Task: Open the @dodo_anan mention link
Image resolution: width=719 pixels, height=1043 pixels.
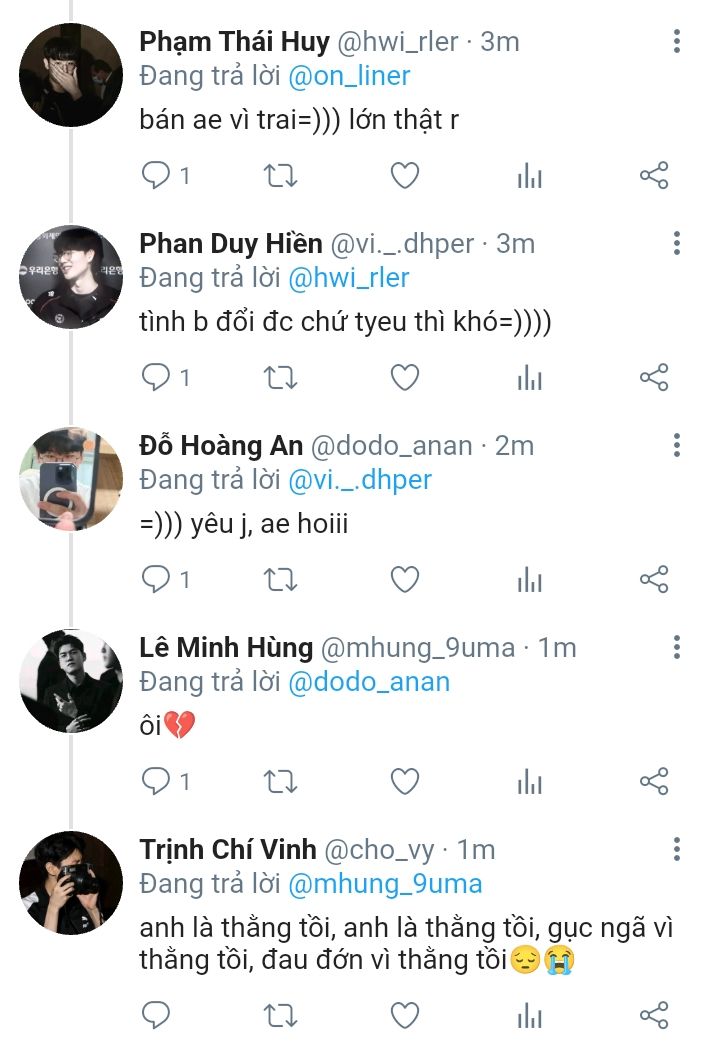Action: click(x=369, y=682)
